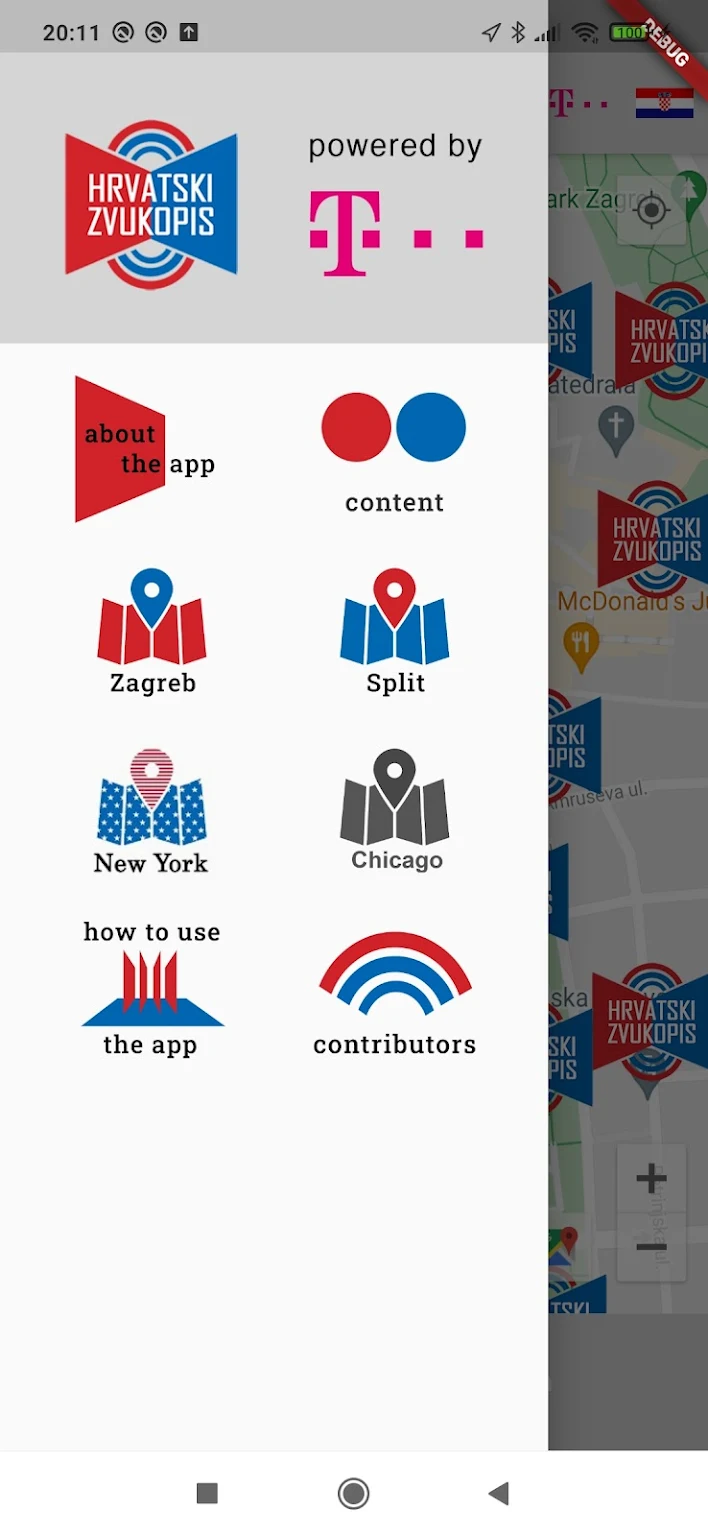The width and height of the screenshot is (708, 1536).
Task: Open 'how to use the app' guide
Action: pyautogui.click(x=152, y=988)
